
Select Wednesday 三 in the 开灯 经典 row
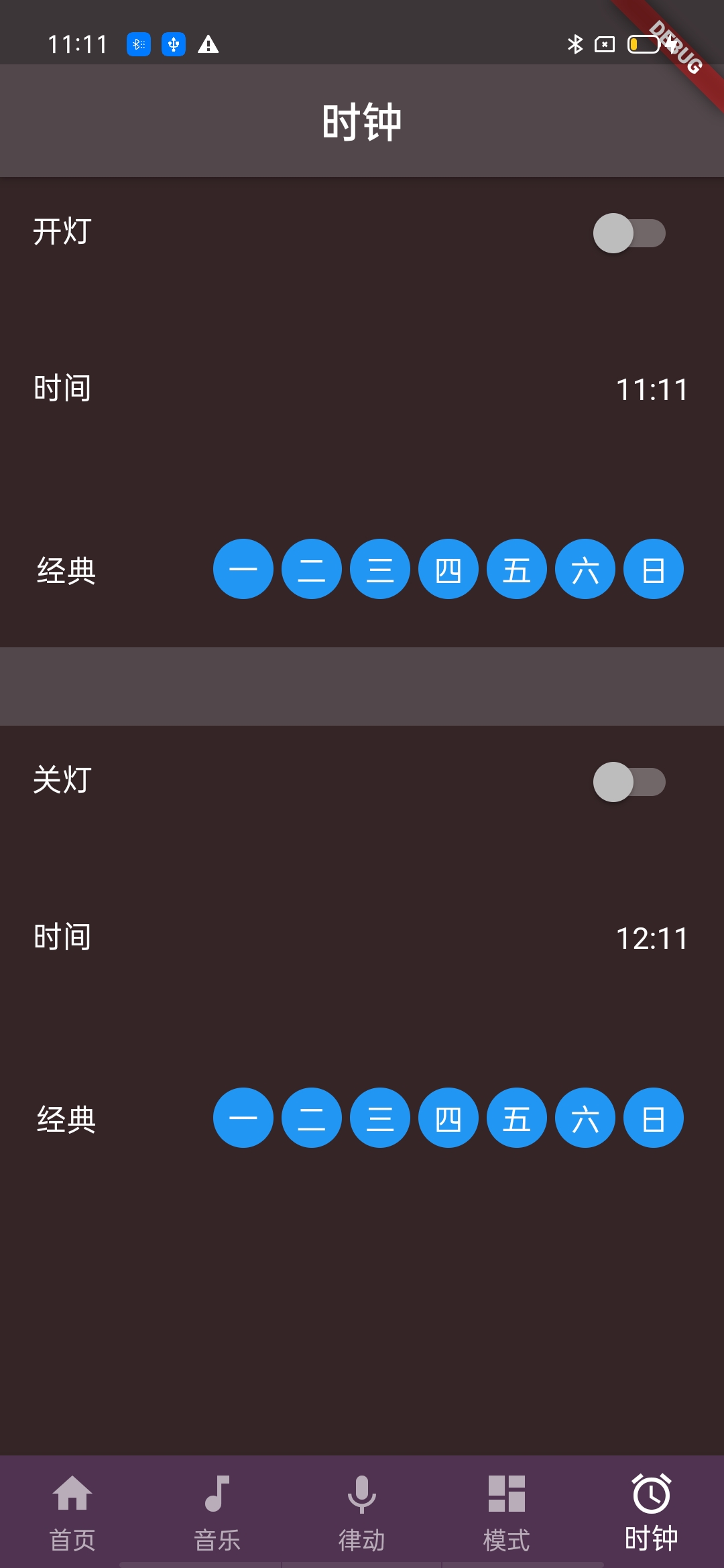[379, 568]
